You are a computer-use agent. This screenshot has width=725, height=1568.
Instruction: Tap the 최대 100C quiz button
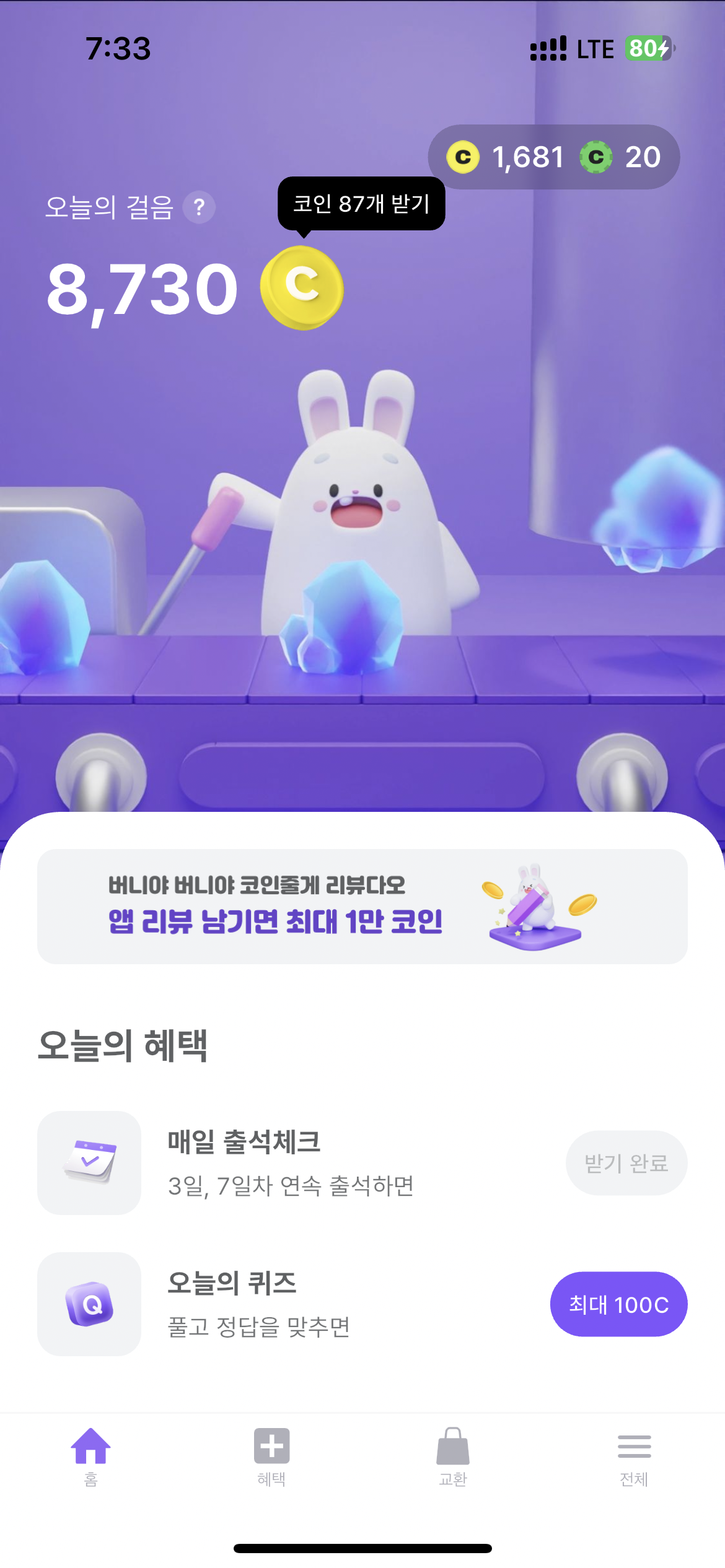coord(618,1304)
